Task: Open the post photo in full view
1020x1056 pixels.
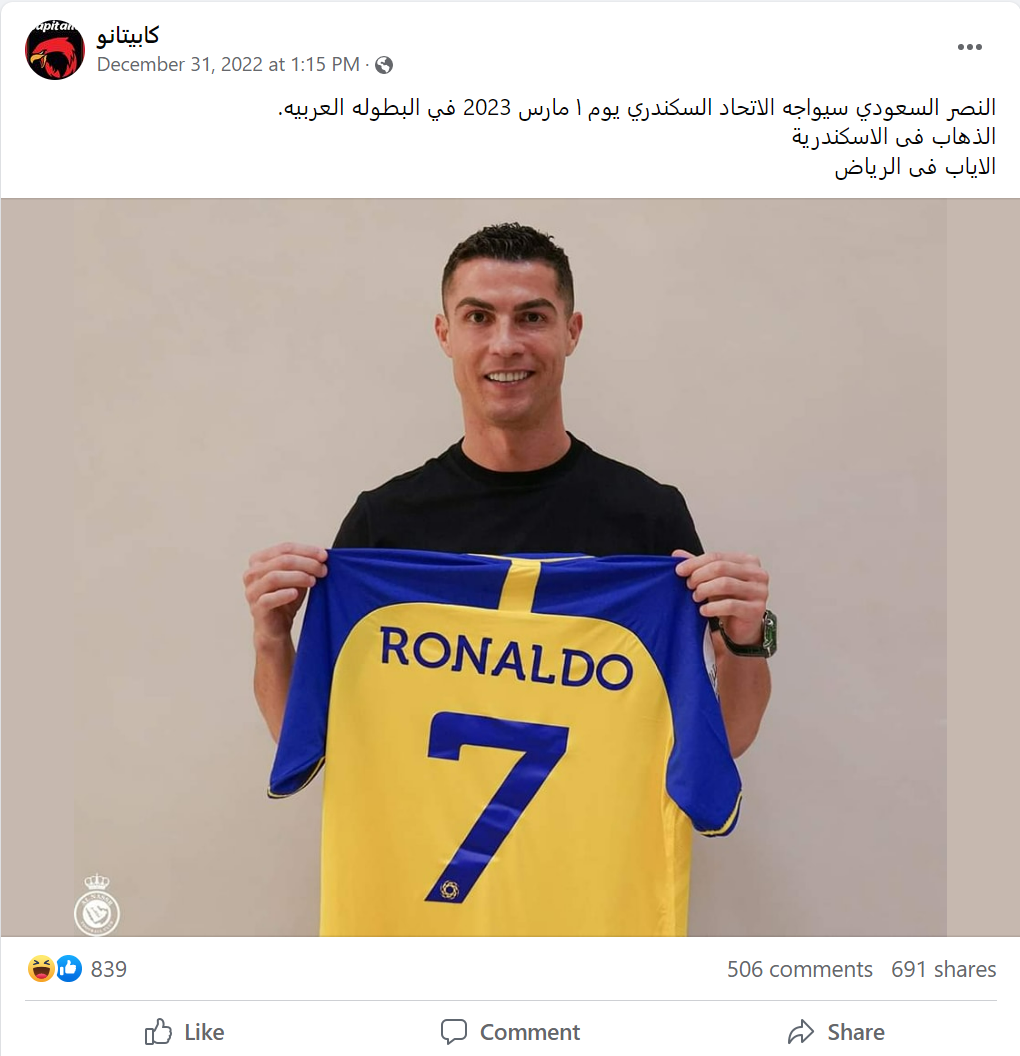Action: point(510,567)
